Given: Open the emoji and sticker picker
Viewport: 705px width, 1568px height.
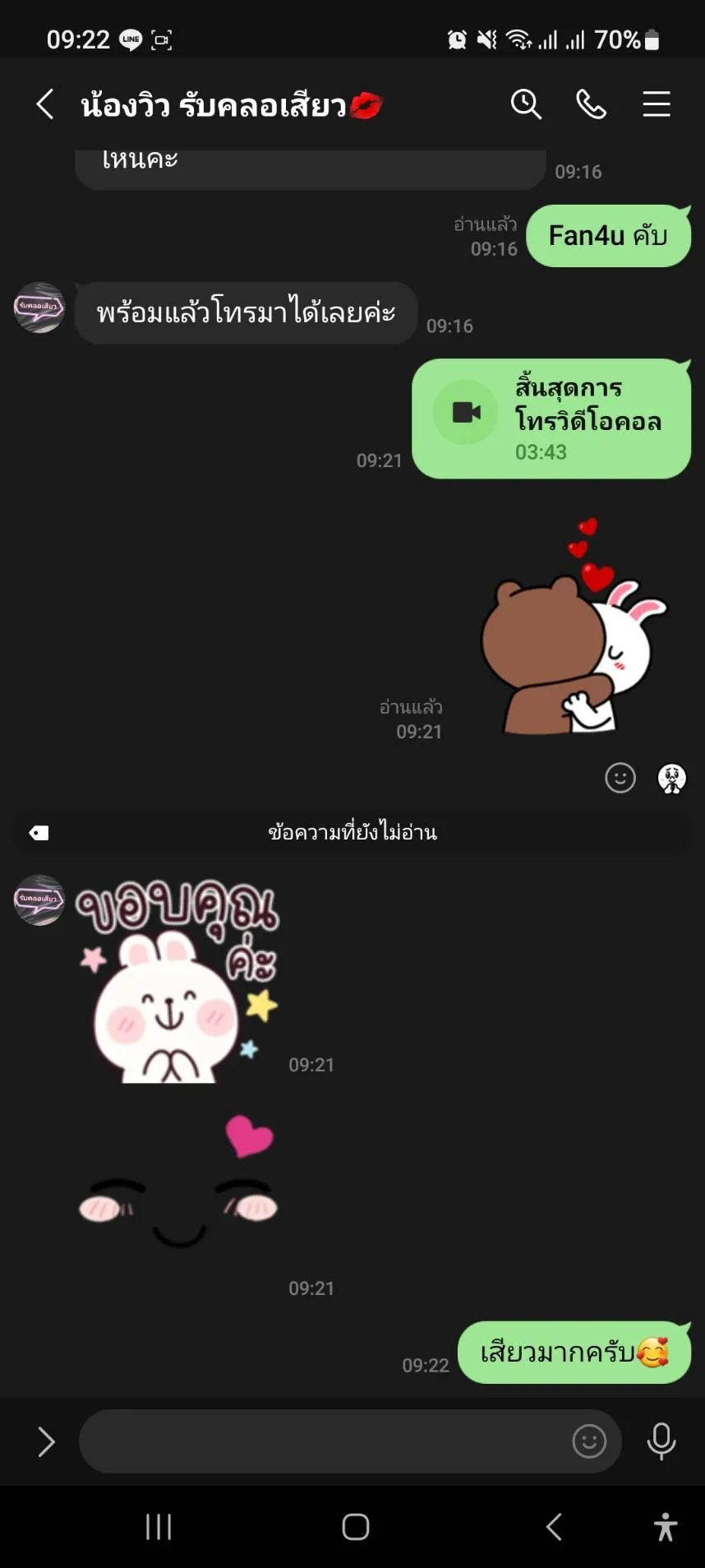Looking at the screenshot, I should point(588,1441).
